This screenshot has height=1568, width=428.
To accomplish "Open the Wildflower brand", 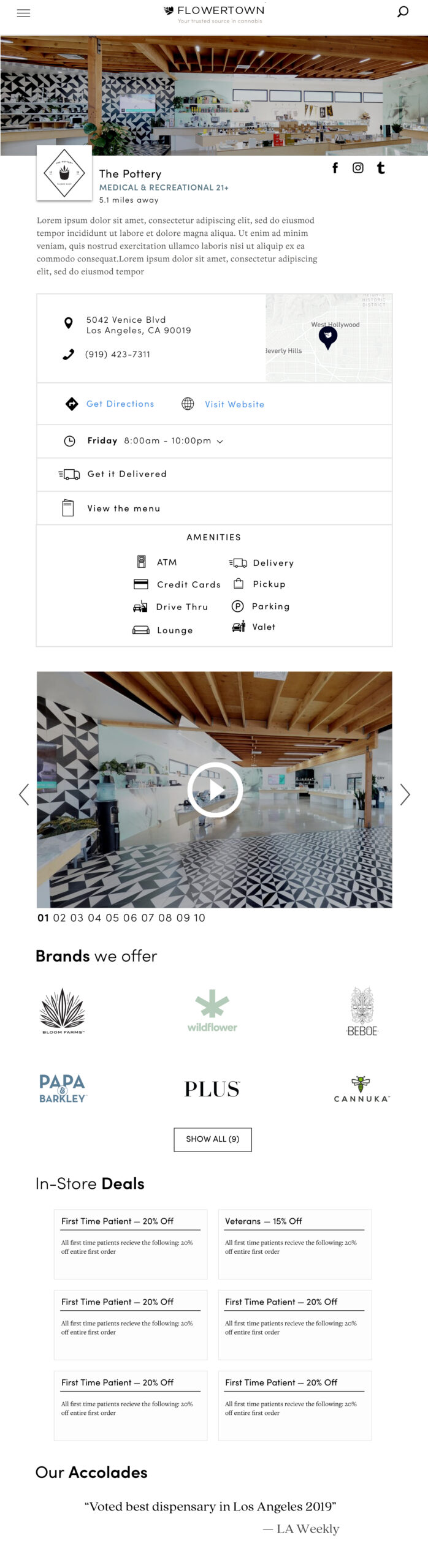I will [212, 1011].
